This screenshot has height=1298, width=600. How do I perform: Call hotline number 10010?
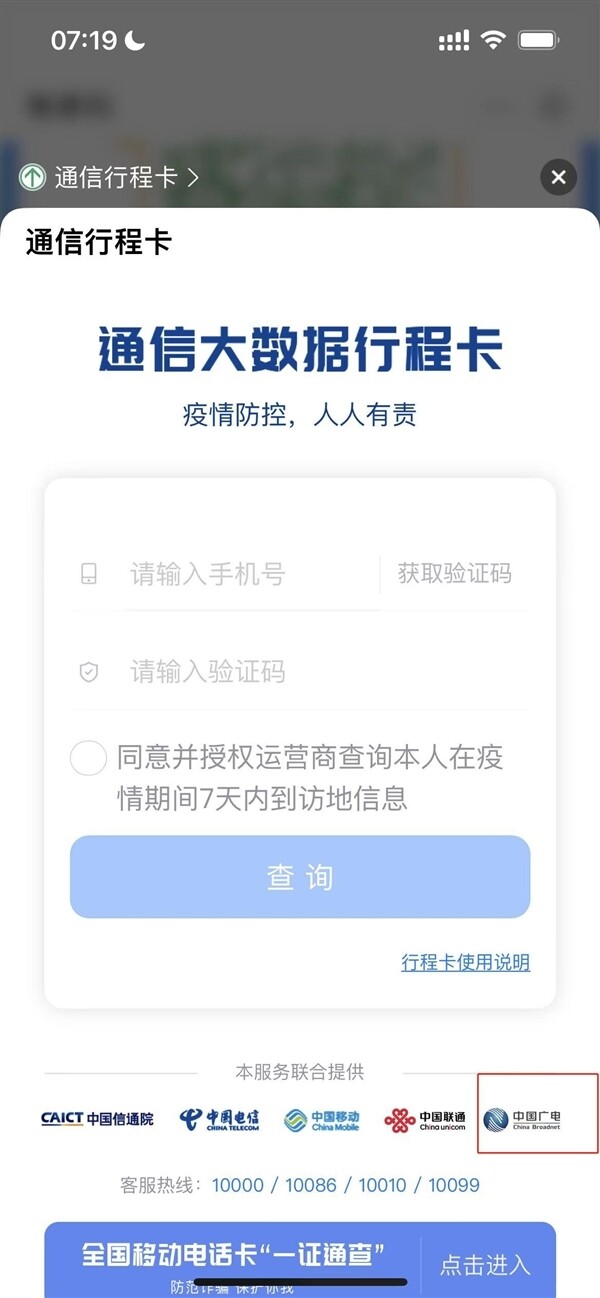(382, 1185)
